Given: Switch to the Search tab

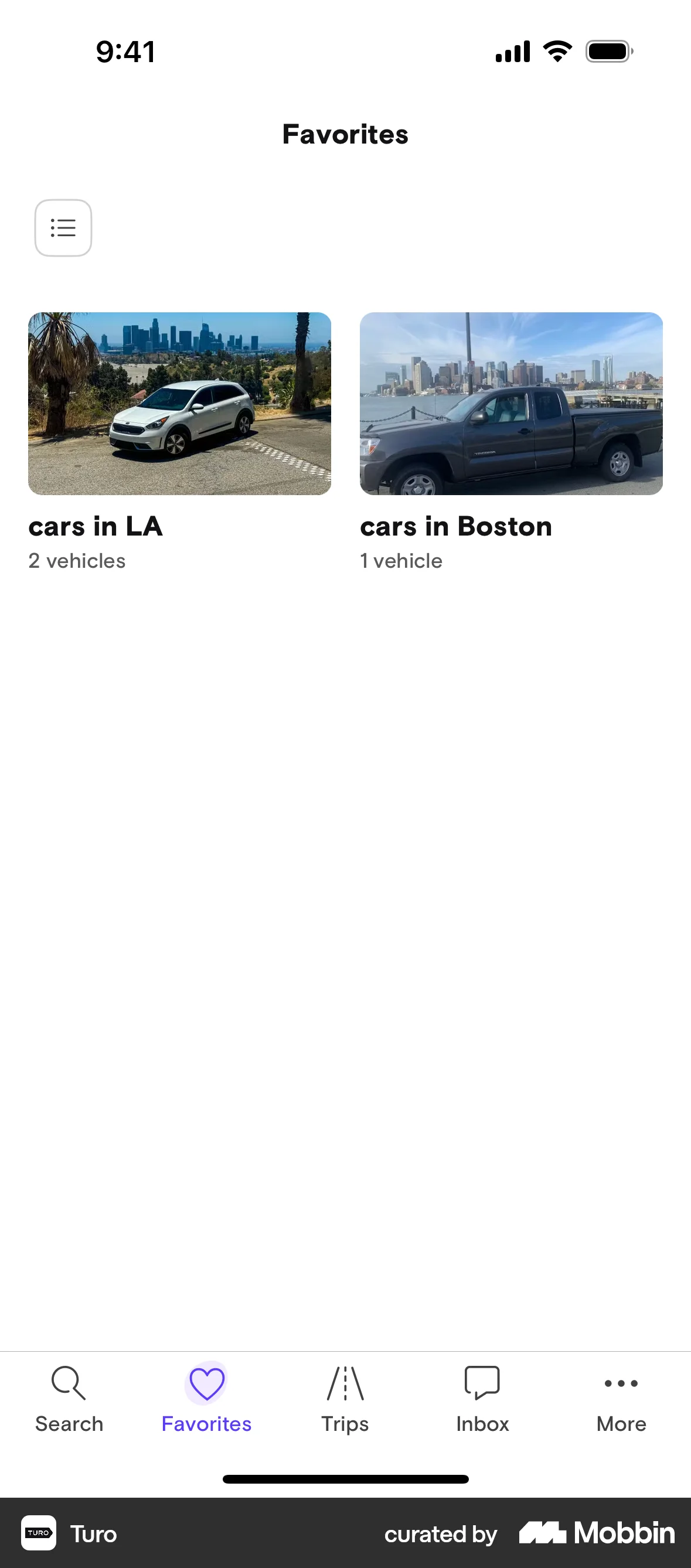Looking at the screenshot, I should pos(69,1400).
